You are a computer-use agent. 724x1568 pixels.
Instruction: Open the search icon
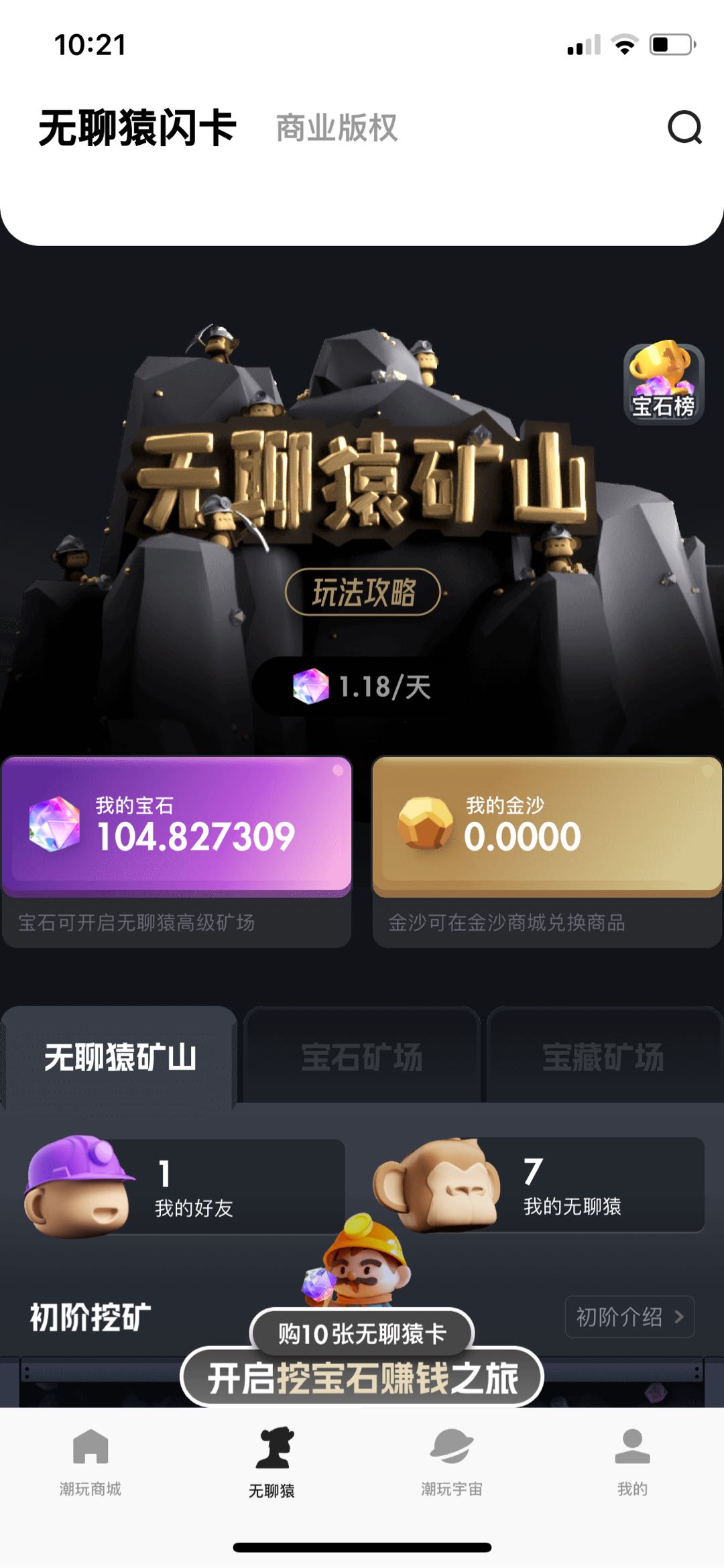684,127
